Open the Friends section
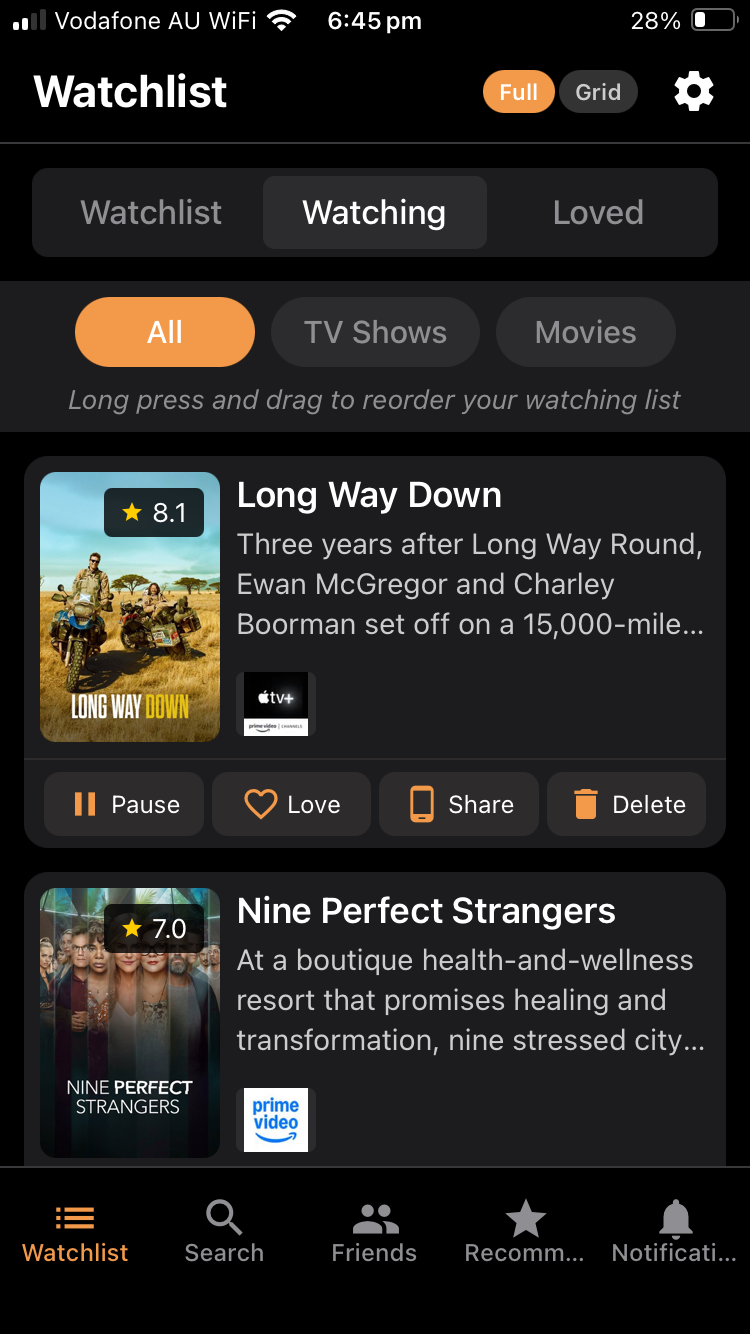 pyautogui.click(x=374, y=1230)
